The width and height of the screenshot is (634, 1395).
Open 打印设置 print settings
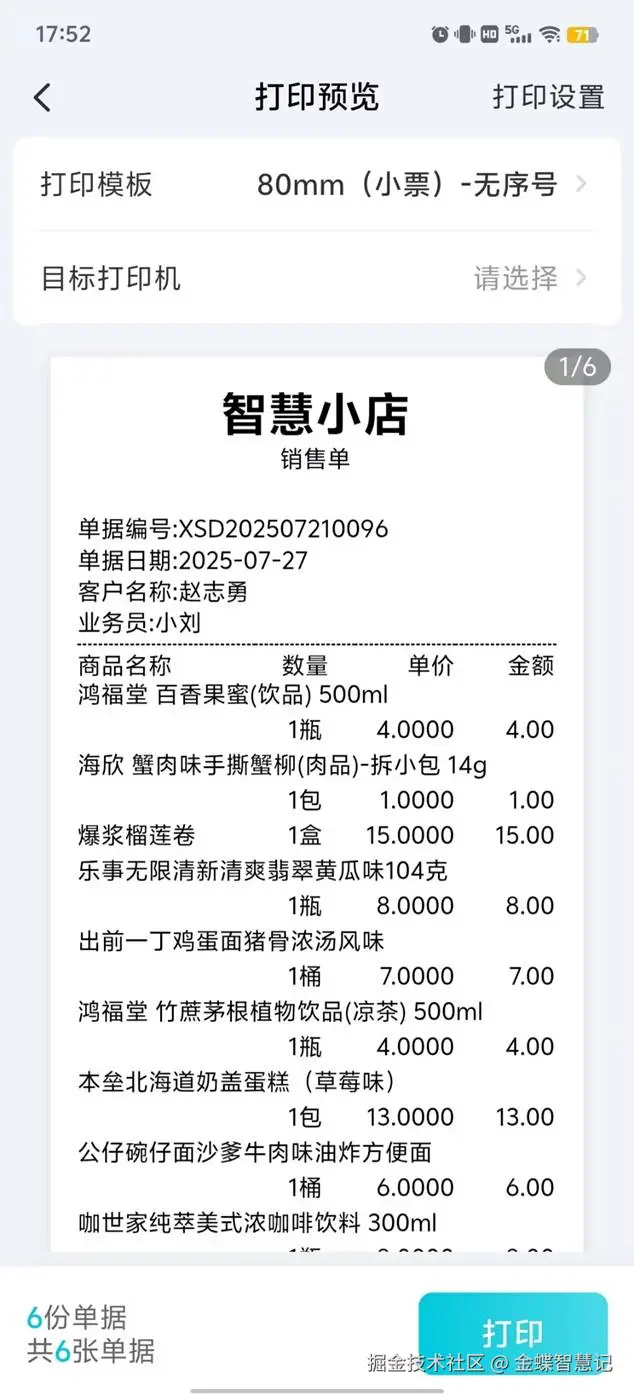click(x=548, y=97)
